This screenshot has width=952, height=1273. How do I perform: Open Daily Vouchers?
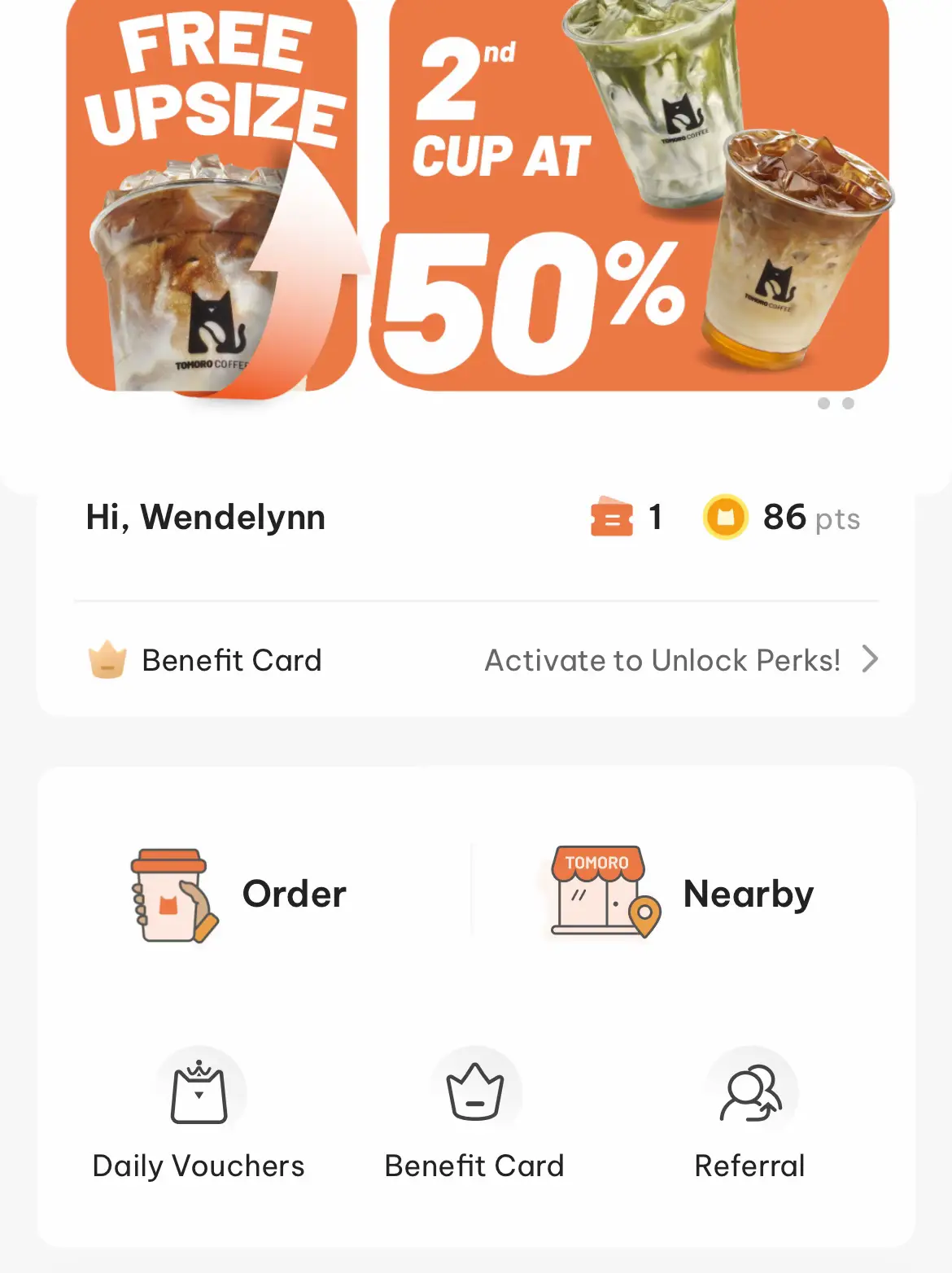pos(199,1111)
